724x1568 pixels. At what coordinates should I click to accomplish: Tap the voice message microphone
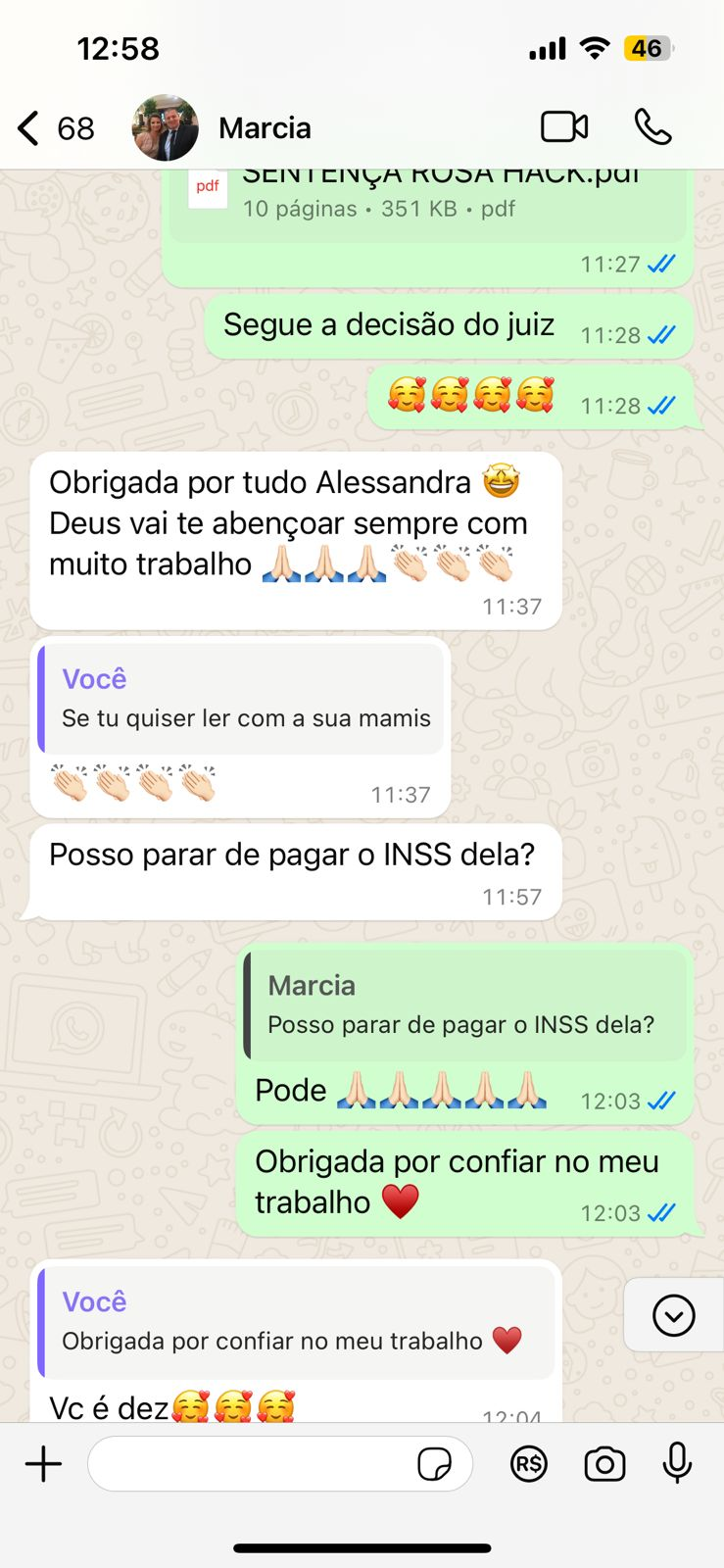coord(677,1464)
